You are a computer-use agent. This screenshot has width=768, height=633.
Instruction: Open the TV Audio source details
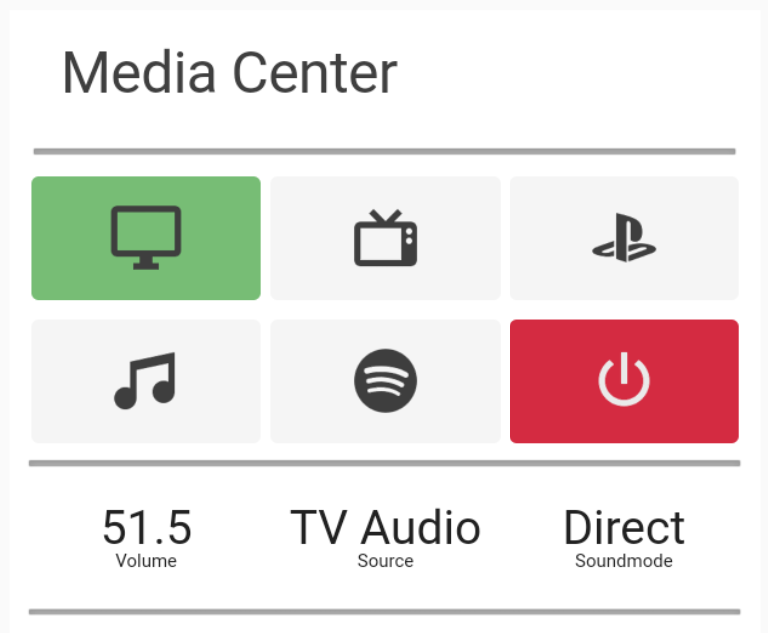[x=385, y=537]
